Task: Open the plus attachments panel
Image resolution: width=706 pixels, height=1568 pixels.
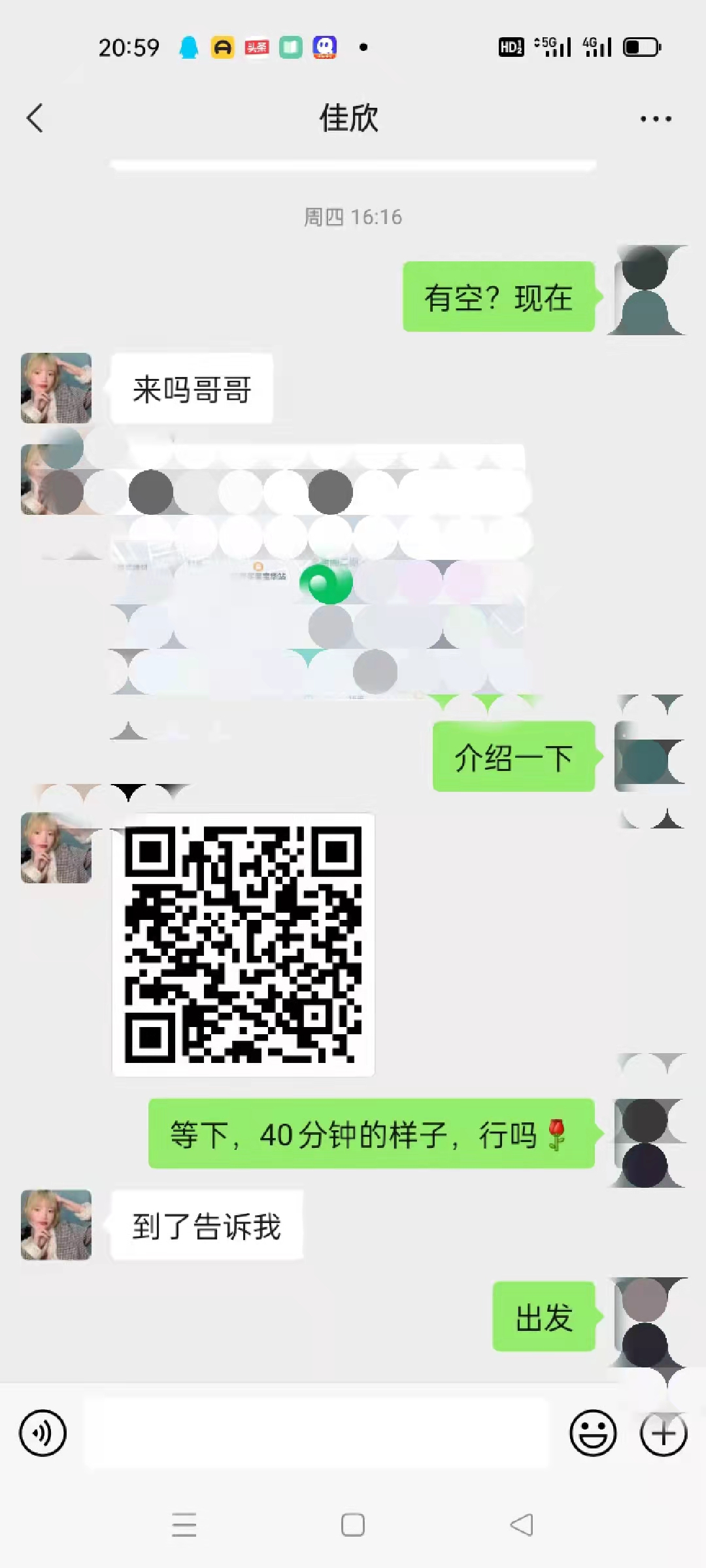Action: [664, 1433]
